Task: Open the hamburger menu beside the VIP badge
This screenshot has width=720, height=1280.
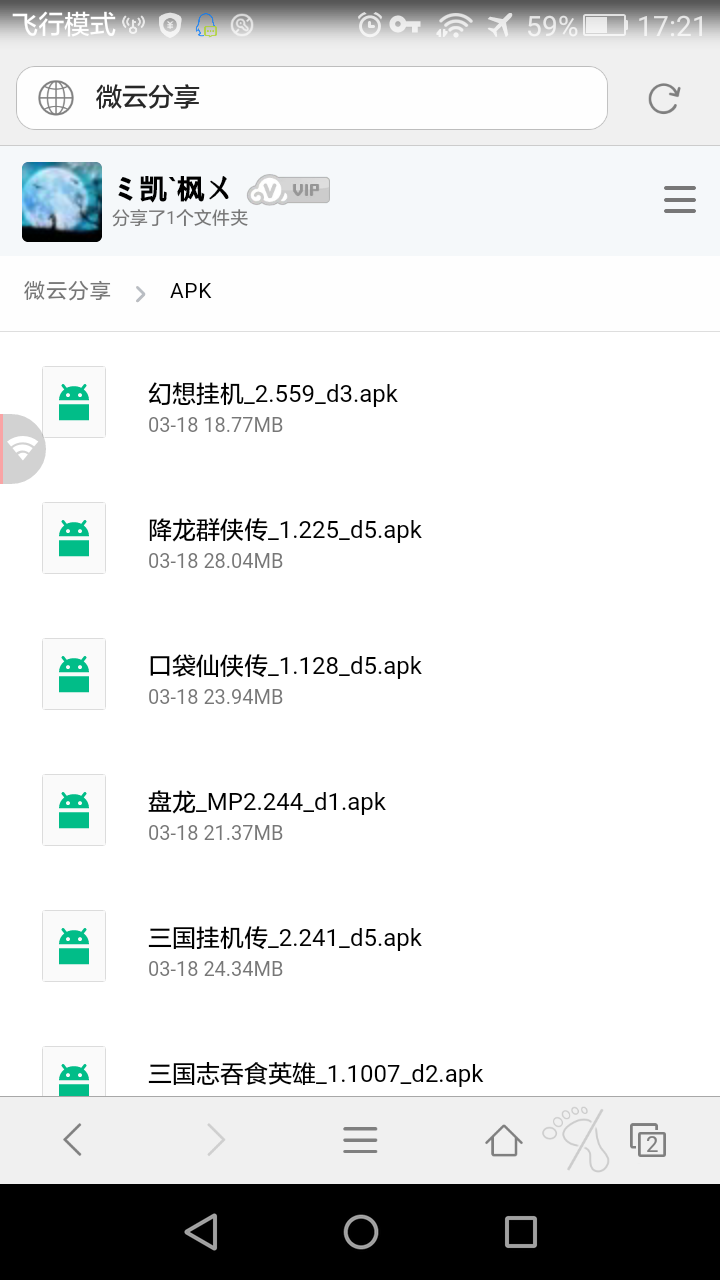Action: click(x=680, y=199)
